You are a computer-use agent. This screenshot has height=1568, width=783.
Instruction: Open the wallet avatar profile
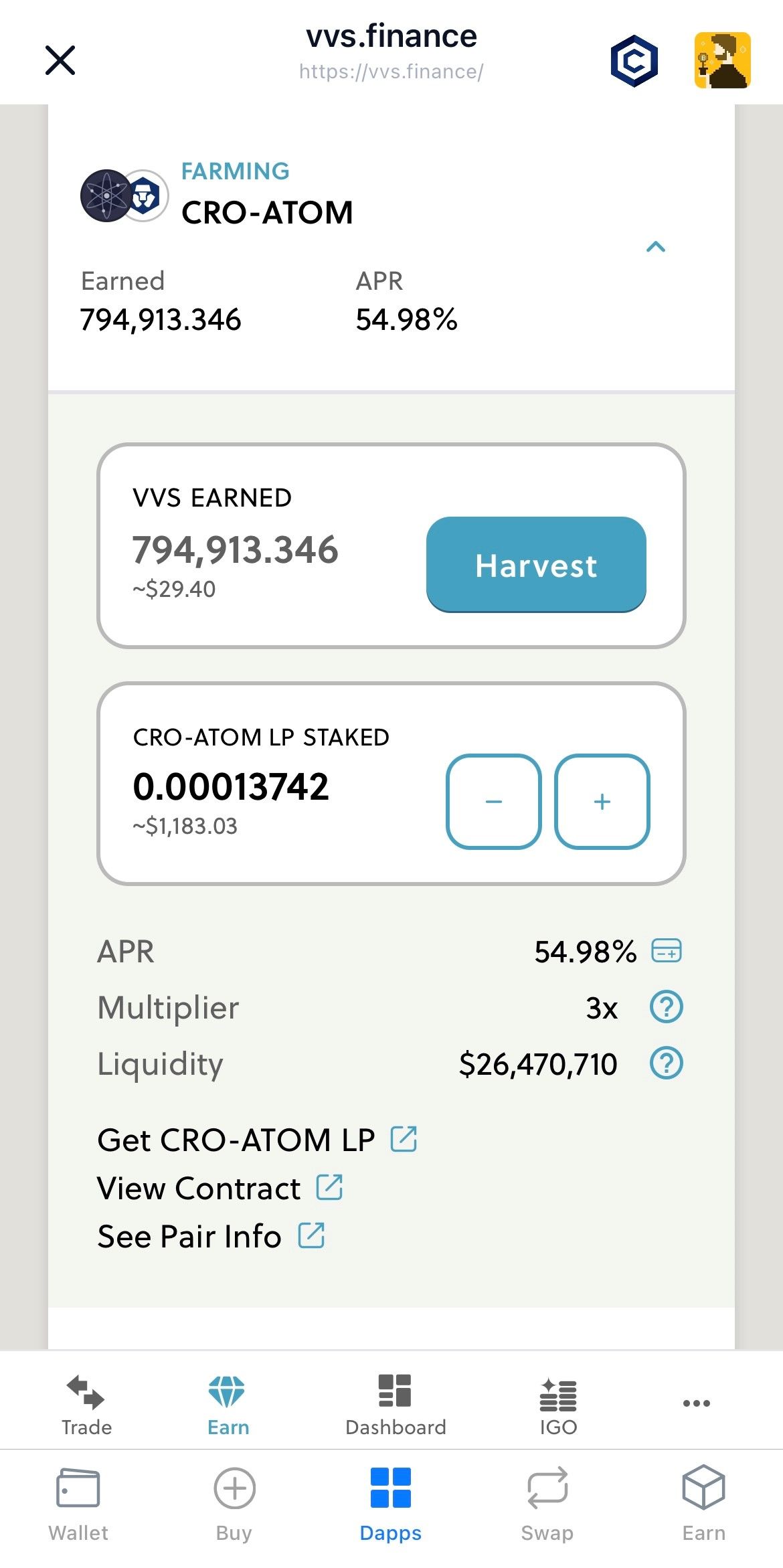pyautogui.click(x=722, y=61)
